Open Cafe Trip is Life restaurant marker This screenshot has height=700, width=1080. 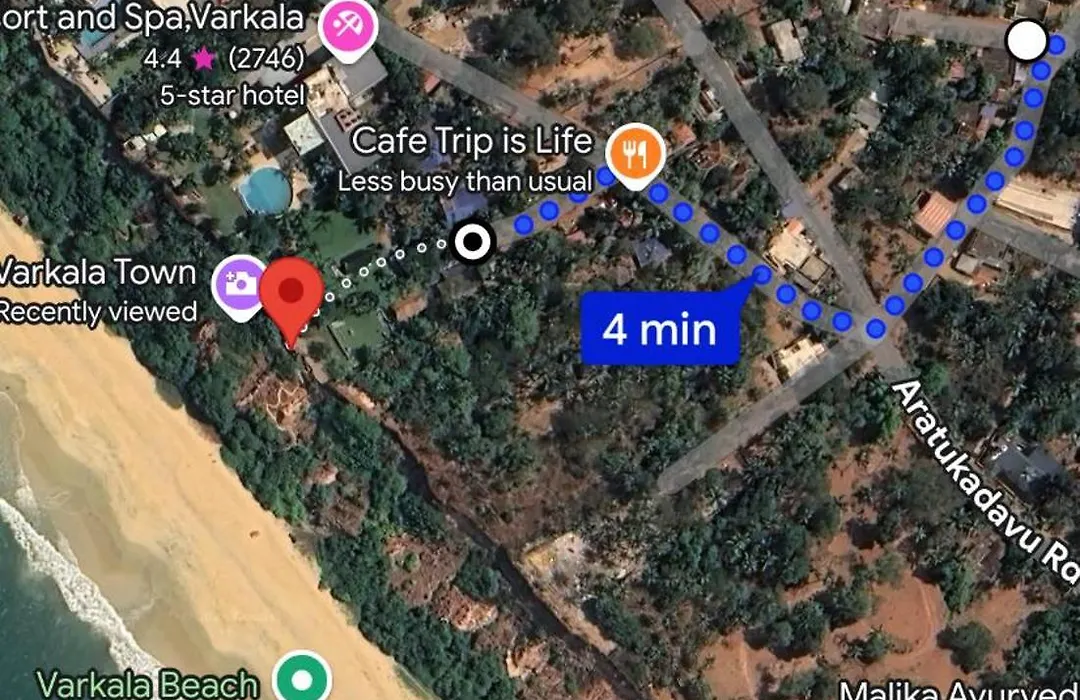pyautogui.click(x=637, y=155)
